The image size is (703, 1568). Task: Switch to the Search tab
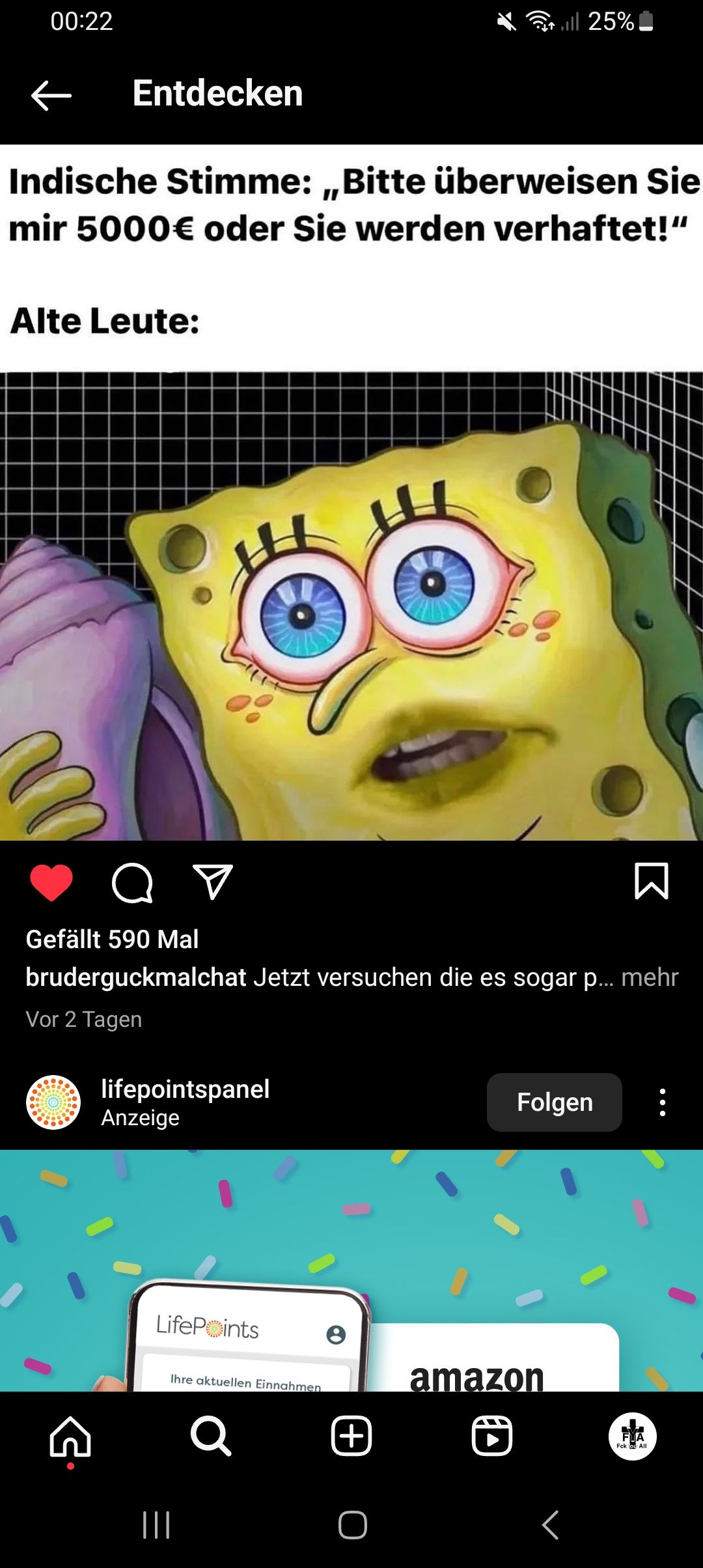click(x=210, y=1436)
